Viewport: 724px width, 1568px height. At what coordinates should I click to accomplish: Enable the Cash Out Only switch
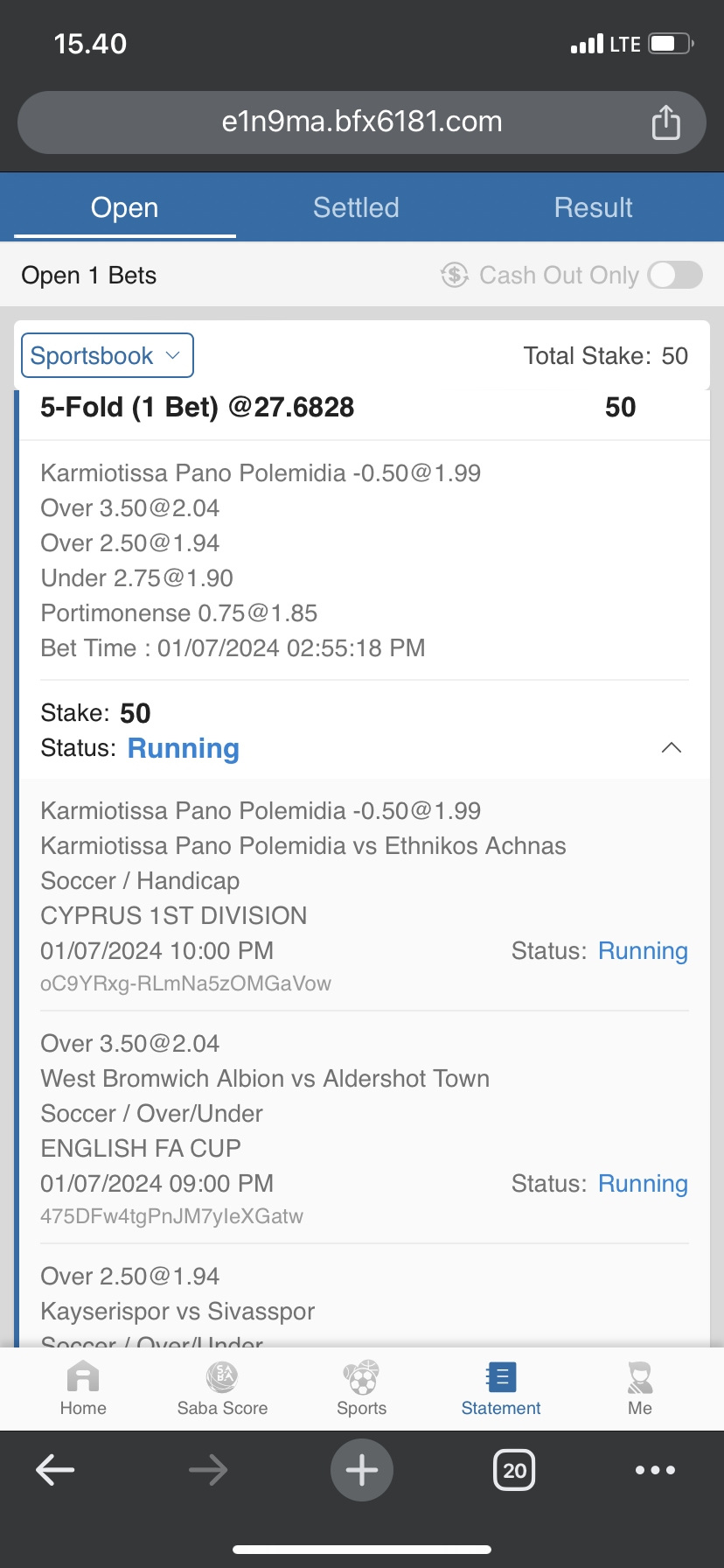pos(675,275)
